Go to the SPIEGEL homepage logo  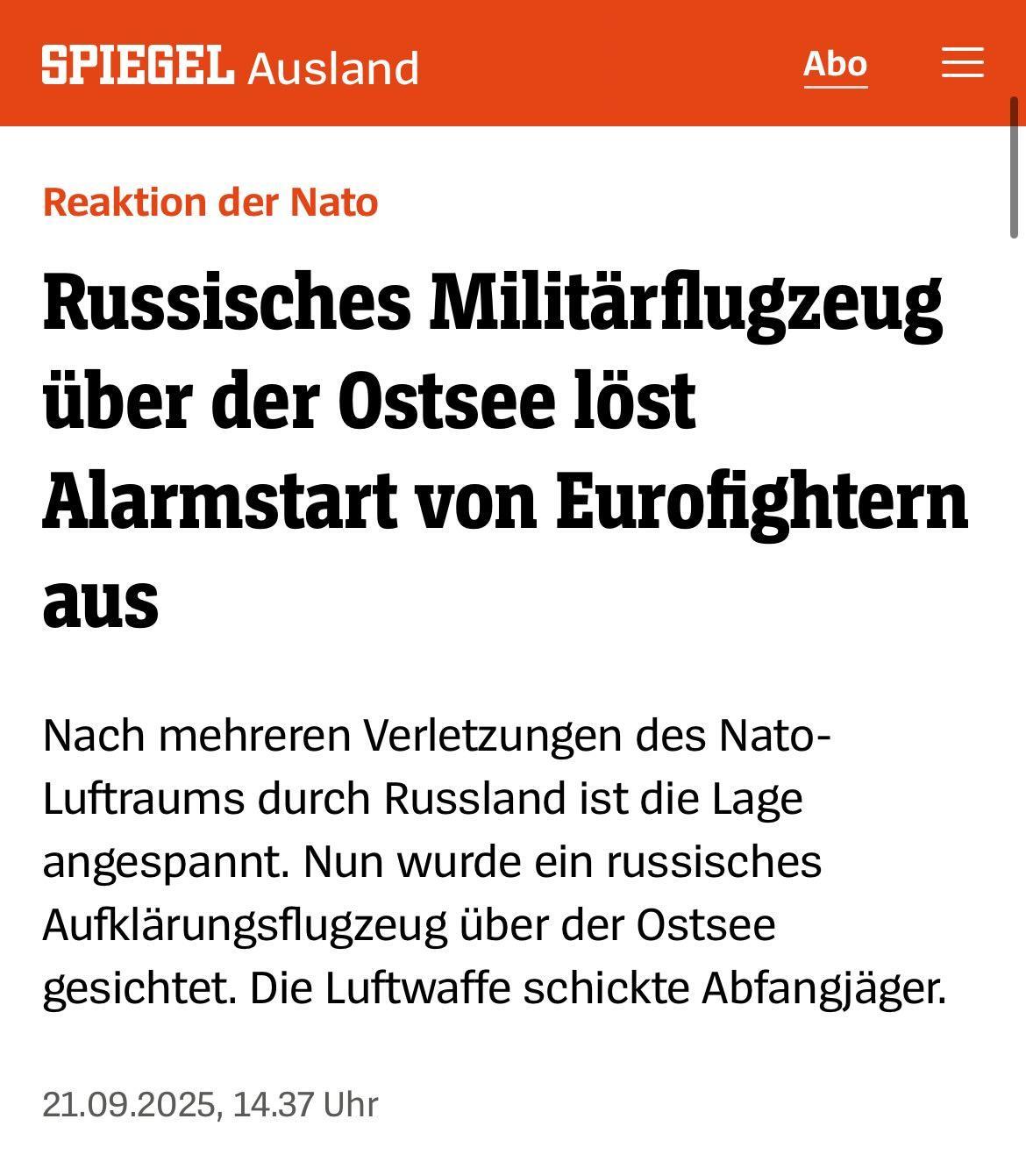click(138, 66)
